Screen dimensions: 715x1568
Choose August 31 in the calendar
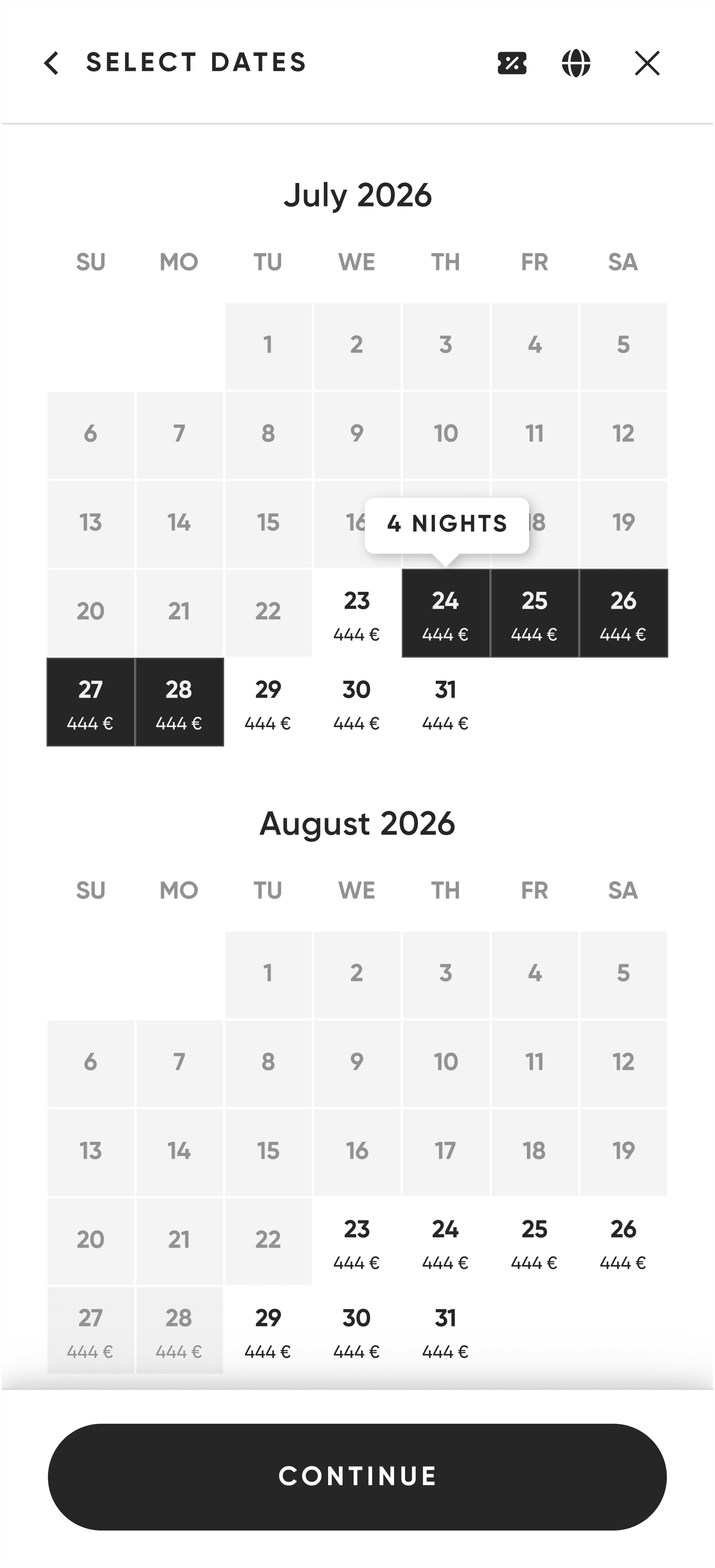click(446, 1330)
